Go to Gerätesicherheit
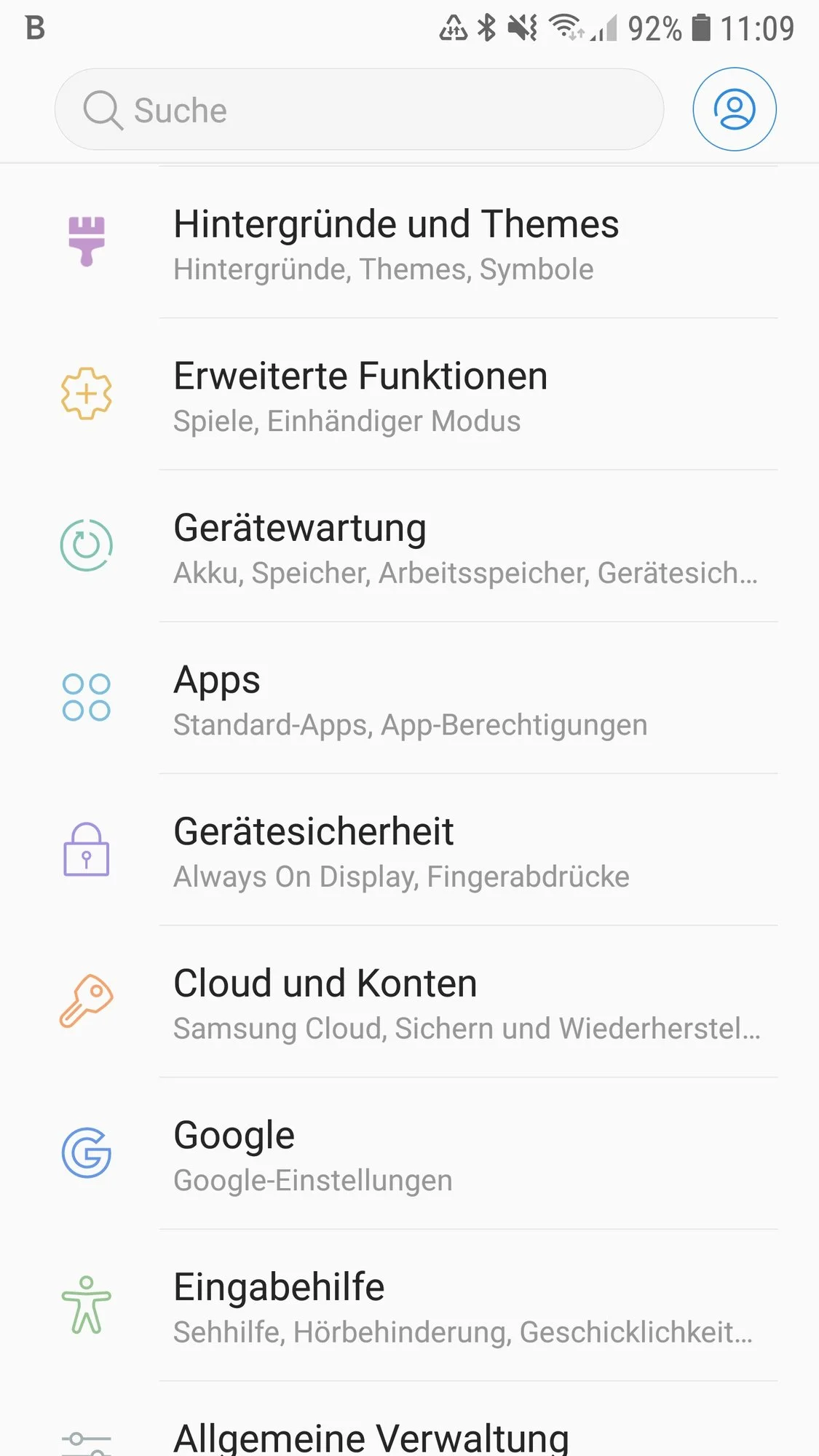The height and width of the screenshot is (1456, 819). pos(409,850)
